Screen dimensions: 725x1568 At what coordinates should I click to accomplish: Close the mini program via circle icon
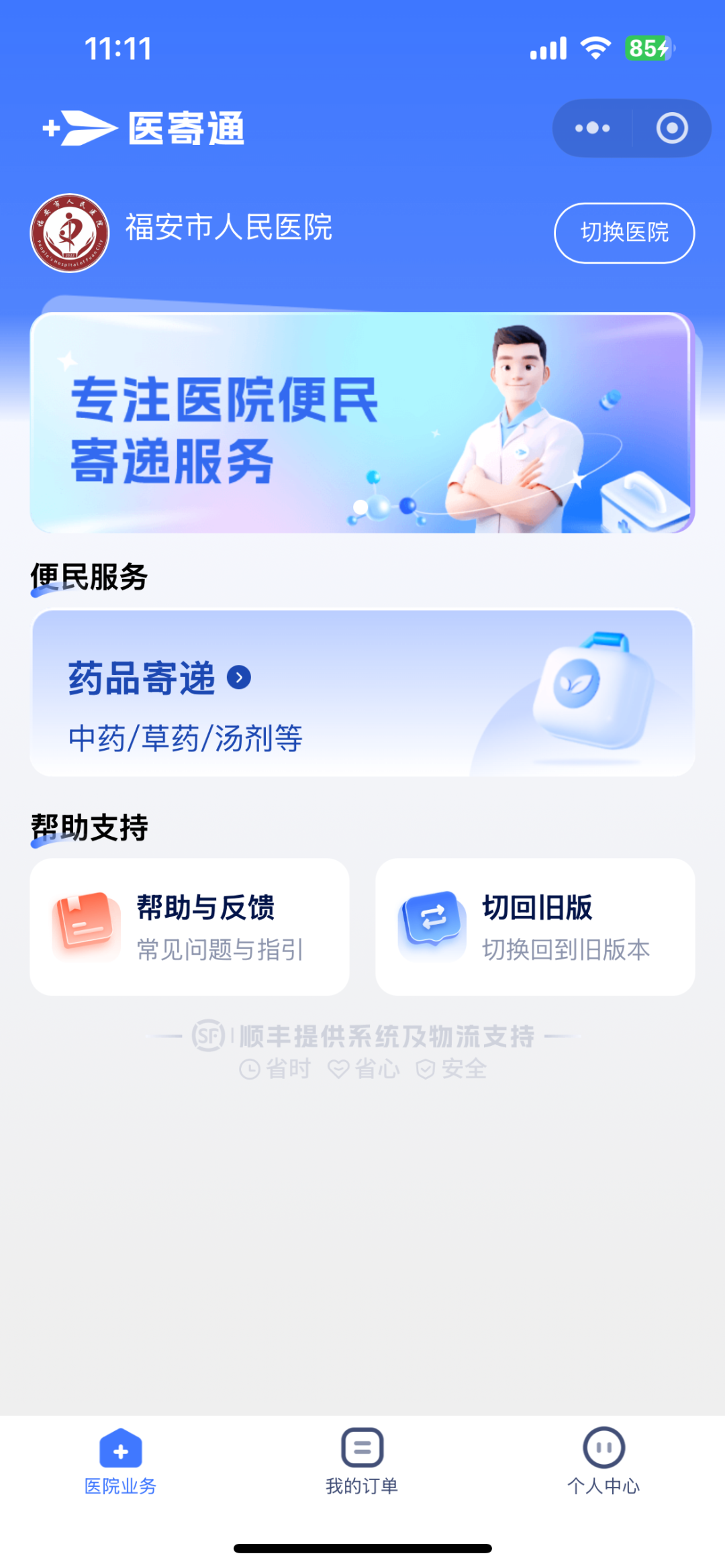671,128
